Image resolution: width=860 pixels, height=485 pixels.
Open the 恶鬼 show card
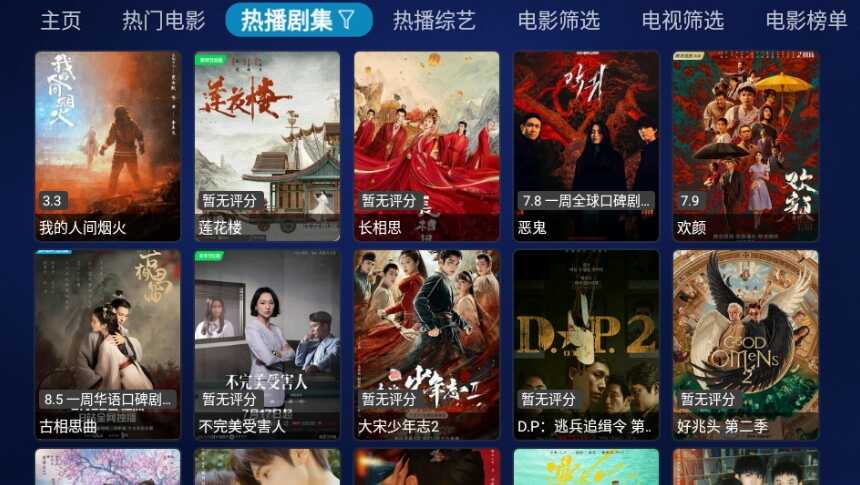pos(586,146)
